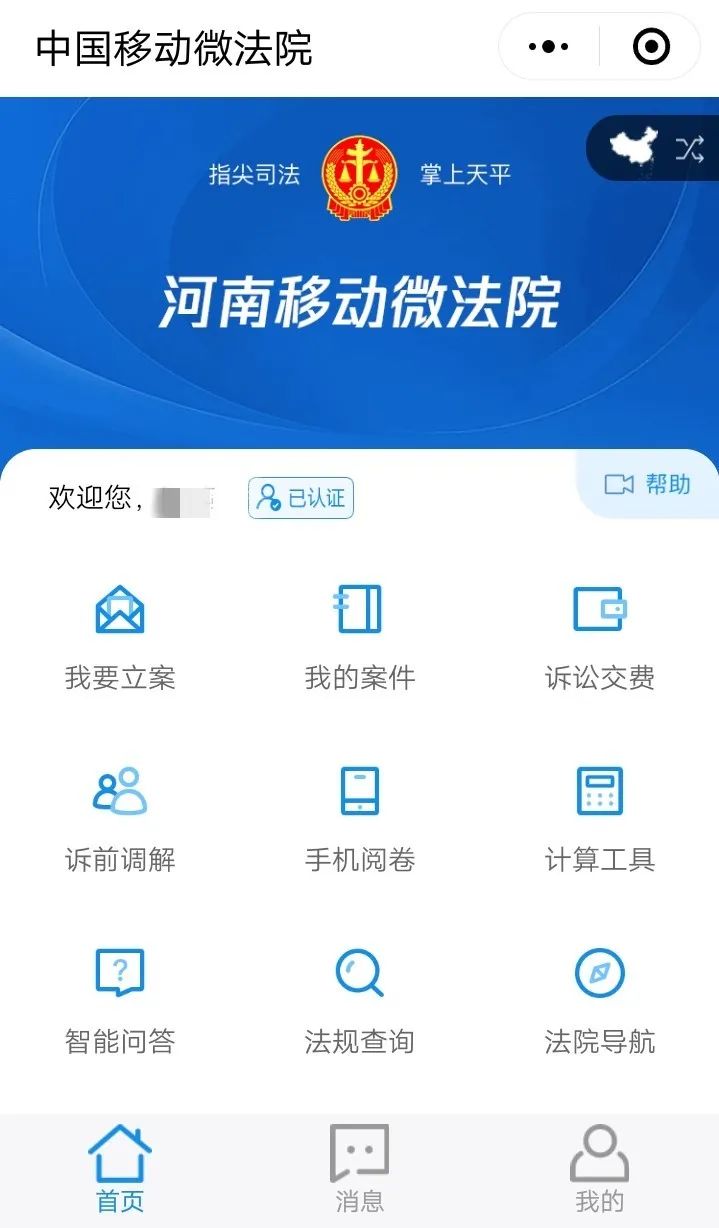719x1228 pixels.
Task: Go to 诉讼交费 payment
Action: click(599, 637)
